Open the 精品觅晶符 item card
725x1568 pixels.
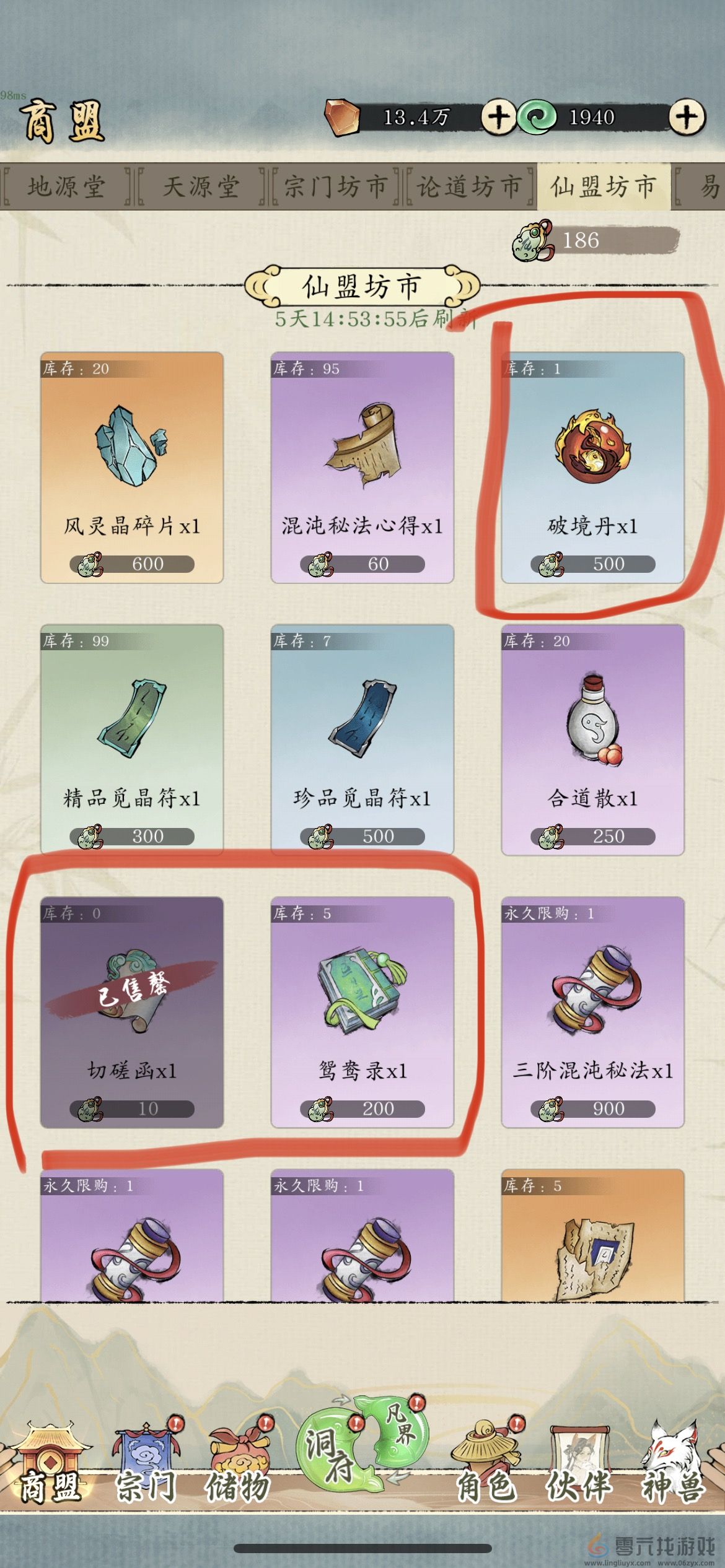click(x=131, y=740)
